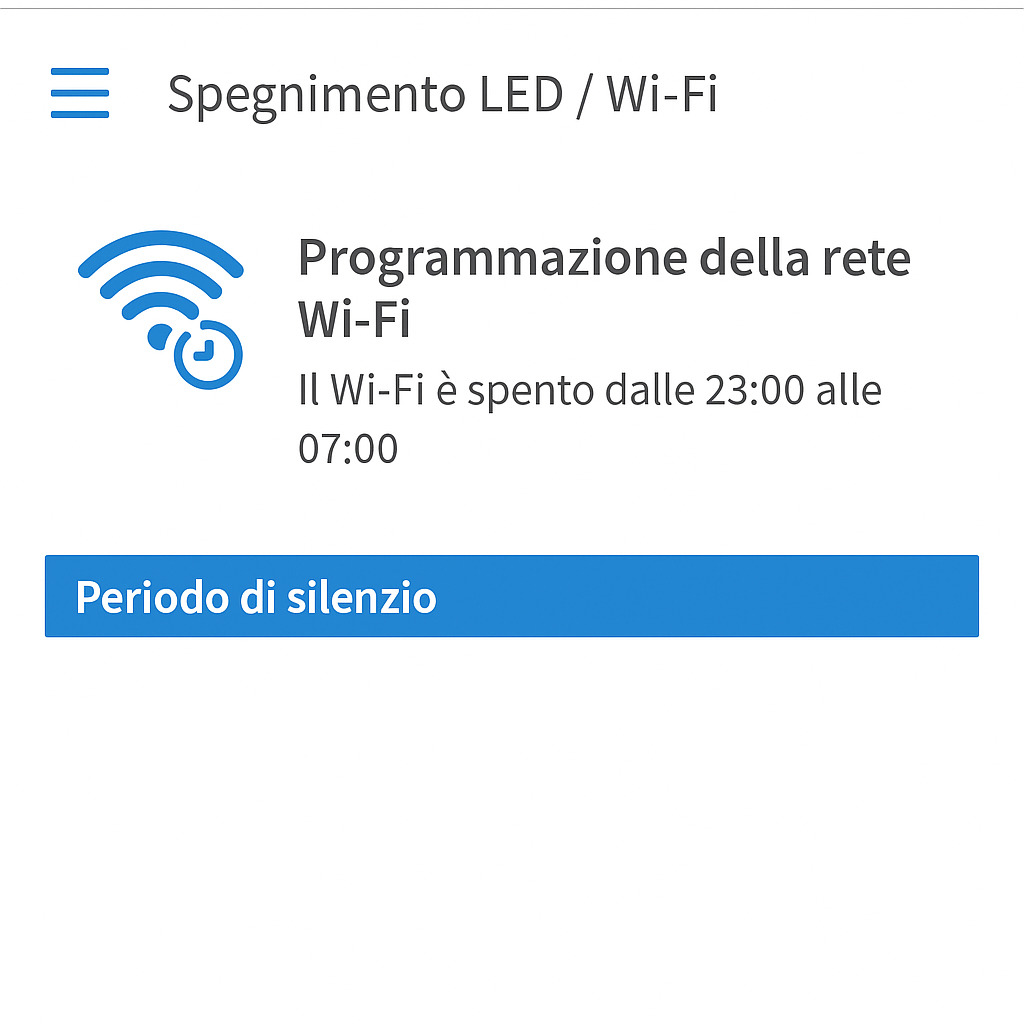Expand the Periodo di silenzio section
1024x1024 pixels.
click(x=511, y=597)
